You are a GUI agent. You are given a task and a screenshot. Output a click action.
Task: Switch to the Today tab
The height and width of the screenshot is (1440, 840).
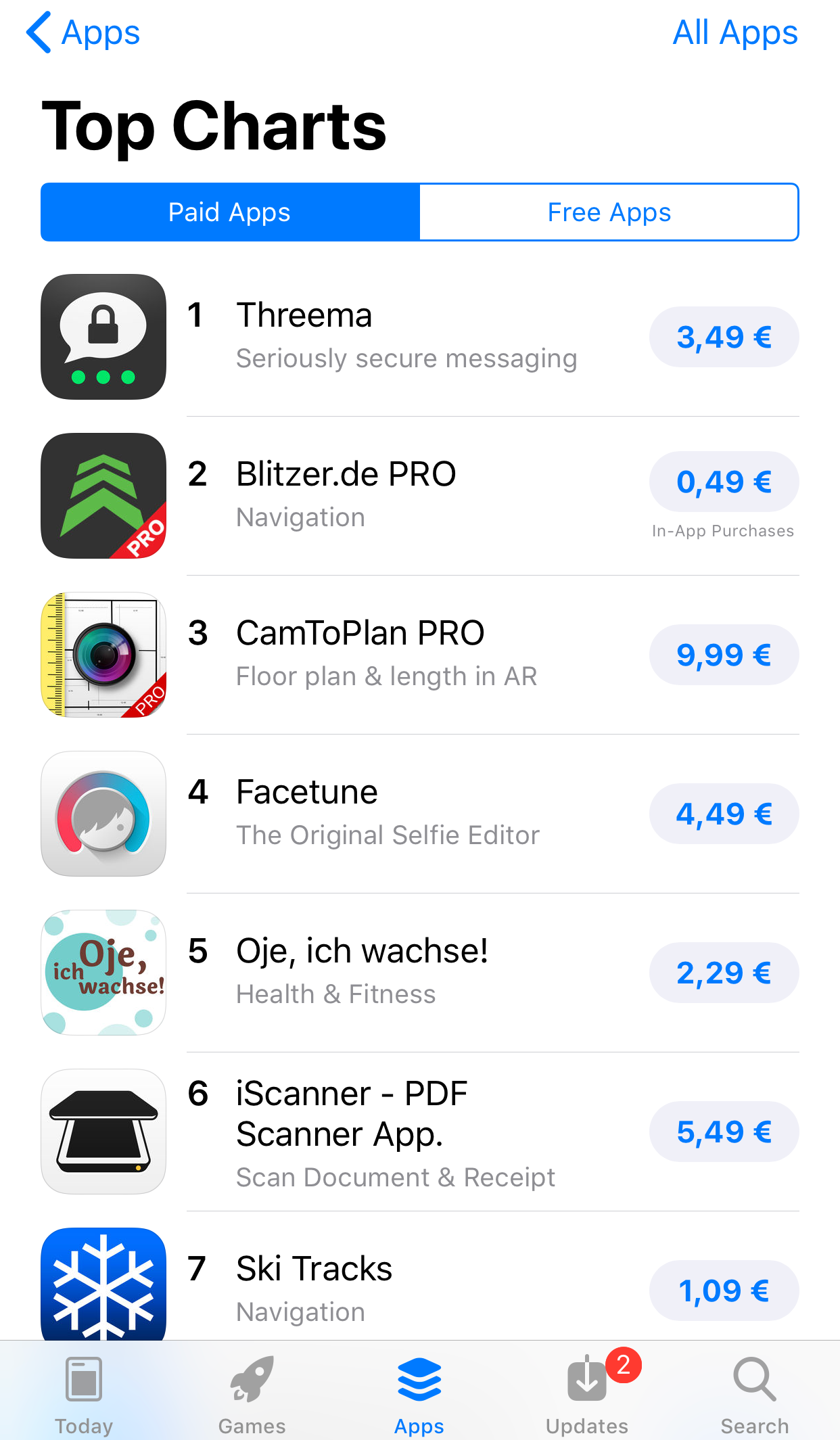click(84, 1395)
